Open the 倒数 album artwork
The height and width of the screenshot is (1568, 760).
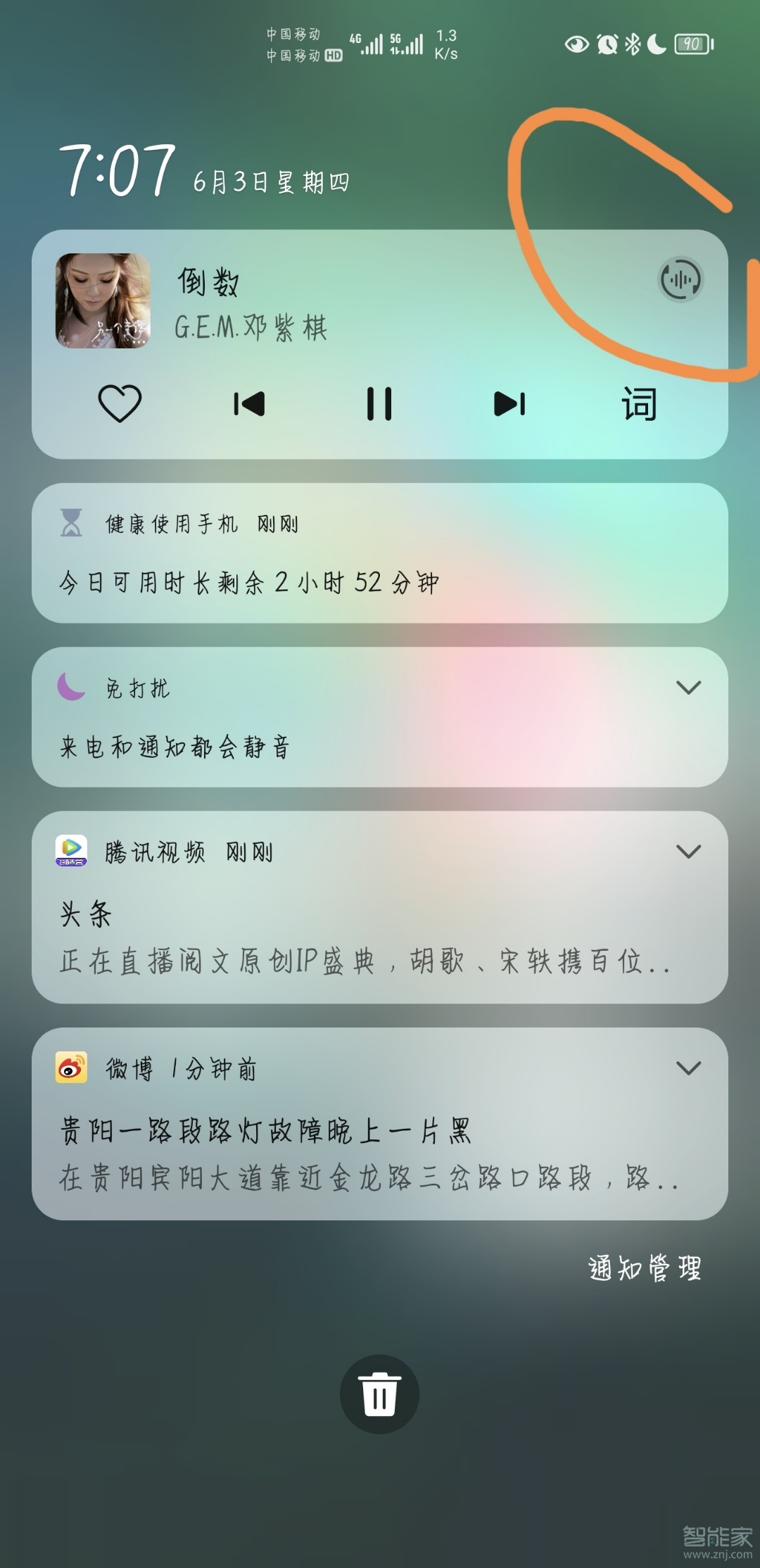pyautogui.click(x=102, y=301)
